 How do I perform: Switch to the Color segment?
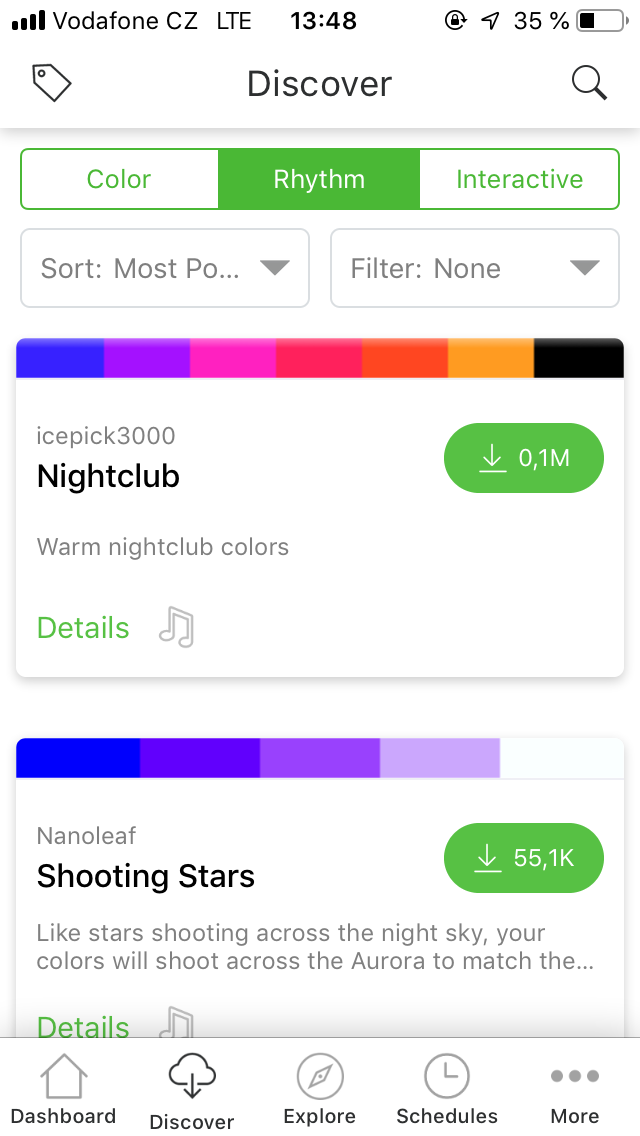click(x=119, y=179)
